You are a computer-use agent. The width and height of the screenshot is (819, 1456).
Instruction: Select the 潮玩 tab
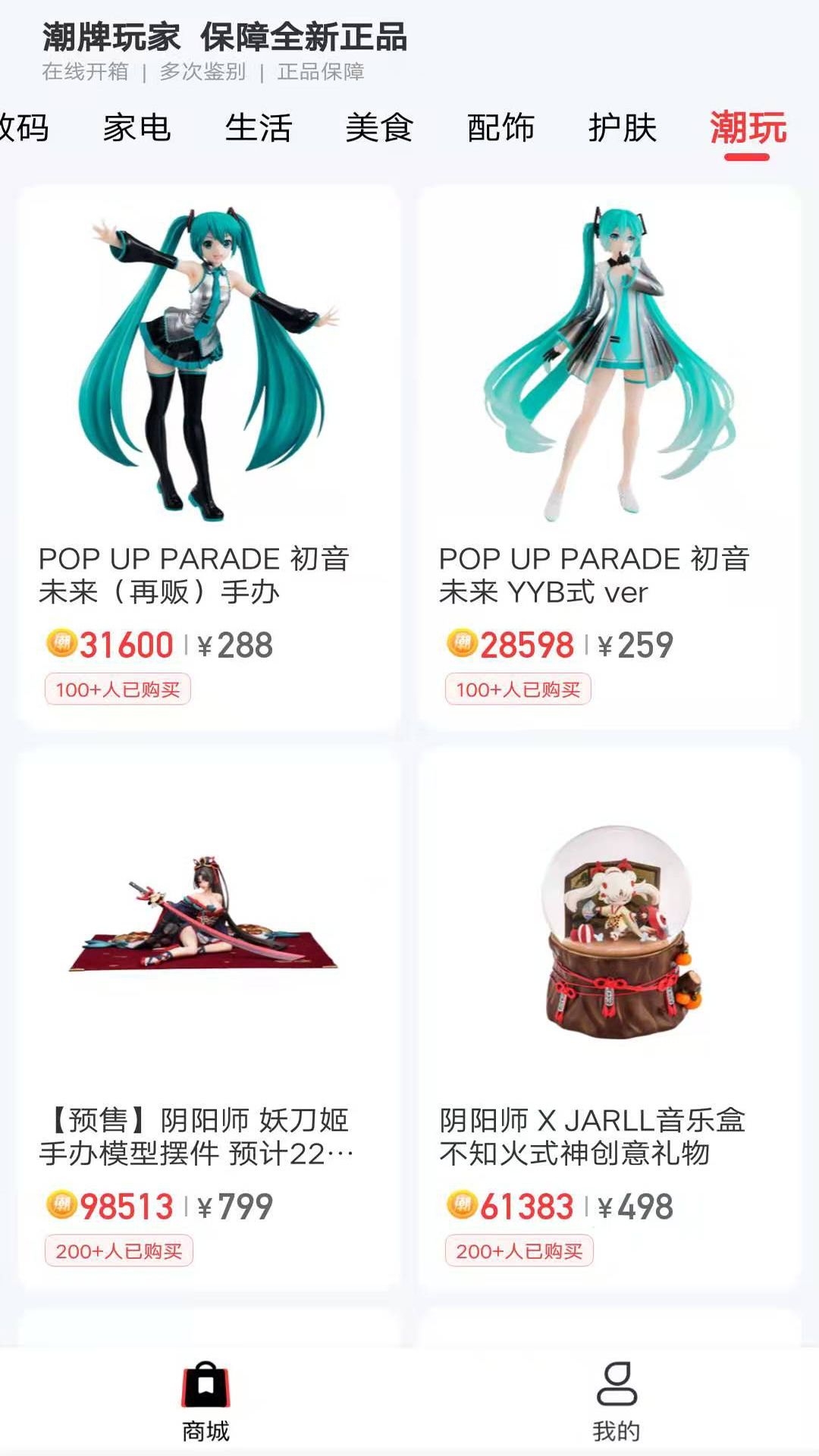coord(748,127)
